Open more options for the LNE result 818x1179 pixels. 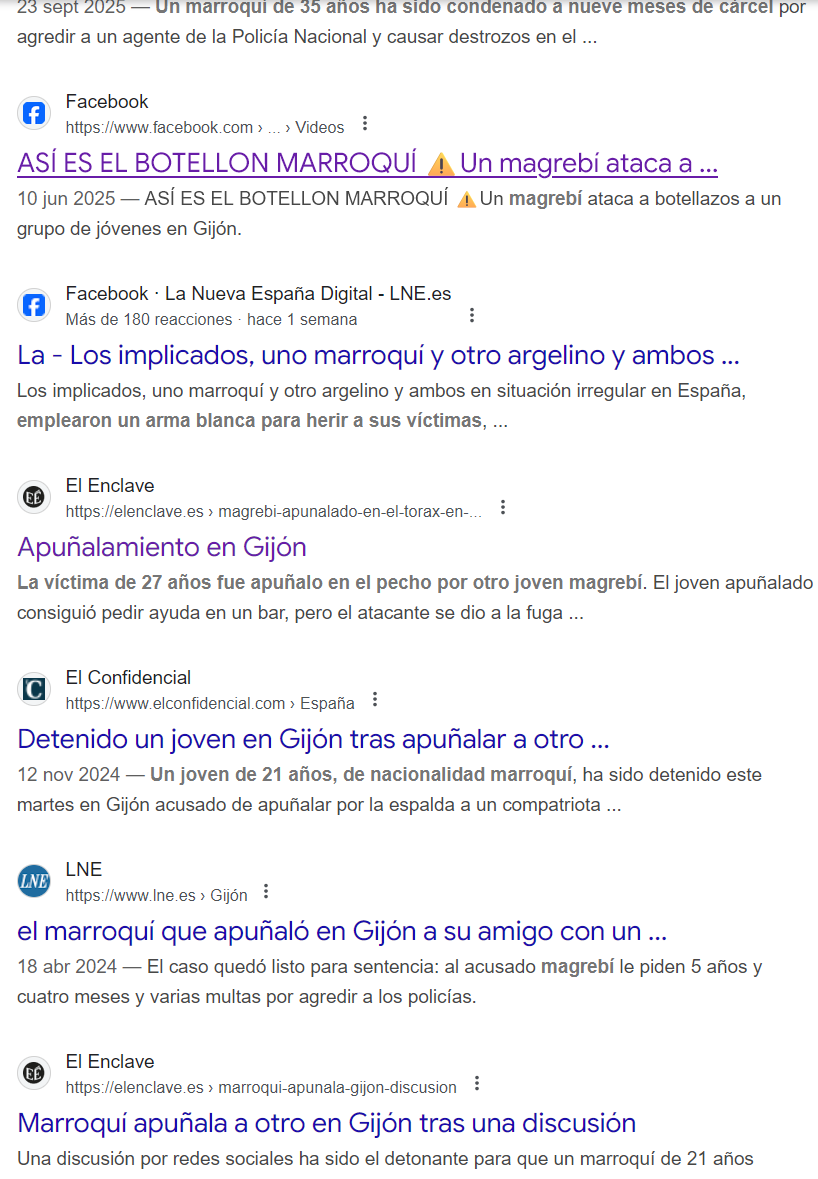click(266, 892)
